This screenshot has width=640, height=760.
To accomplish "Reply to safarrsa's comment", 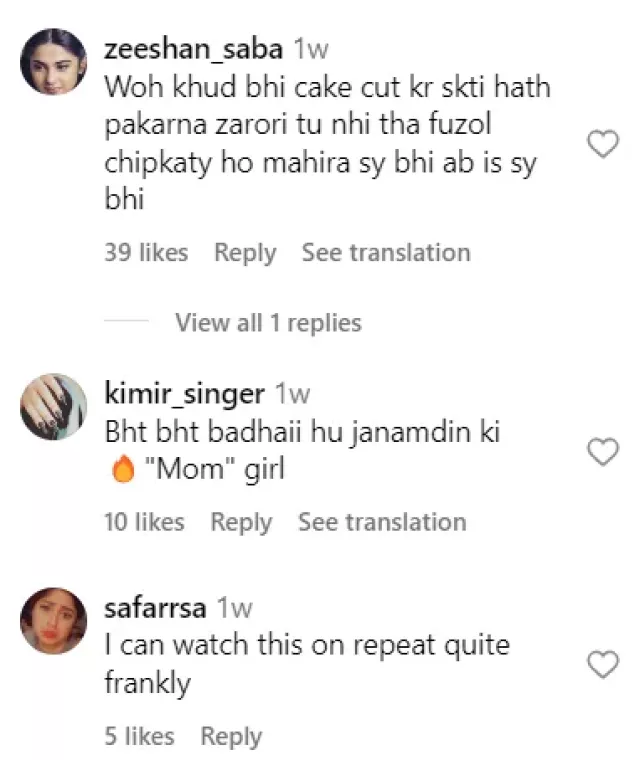I will (x=231, y=737).
